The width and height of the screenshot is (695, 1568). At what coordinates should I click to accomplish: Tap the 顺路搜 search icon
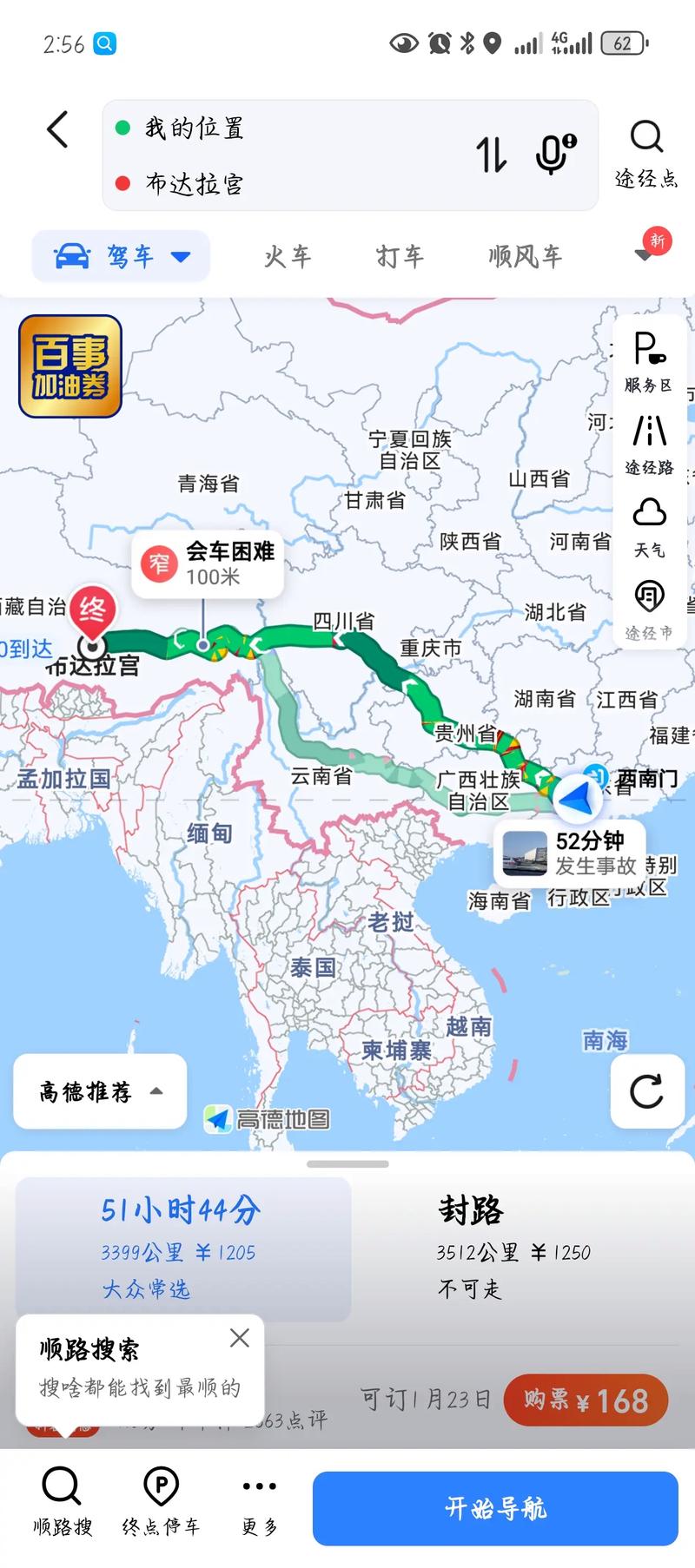61,1502
